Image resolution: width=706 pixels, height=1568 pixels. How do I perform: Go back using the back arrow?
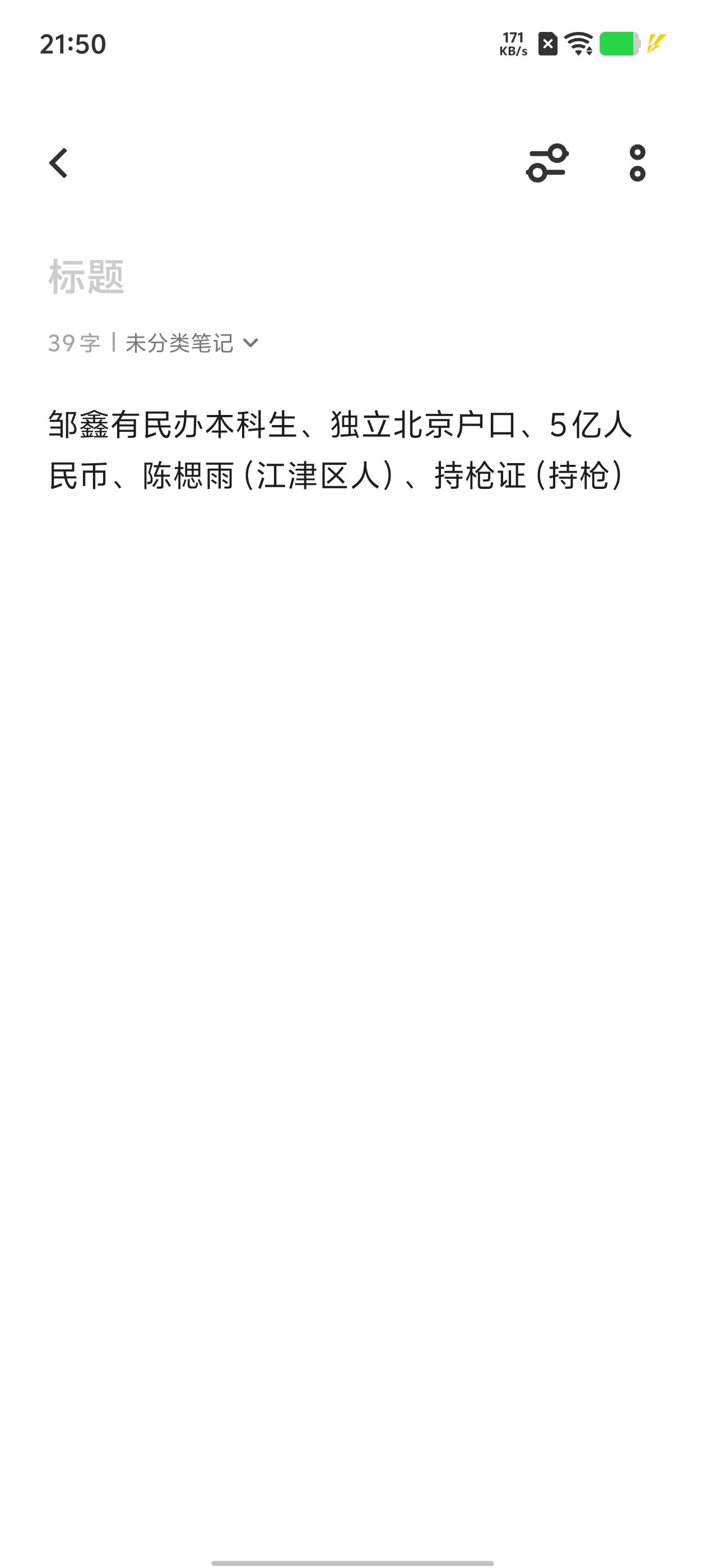[x=58, y=163]
